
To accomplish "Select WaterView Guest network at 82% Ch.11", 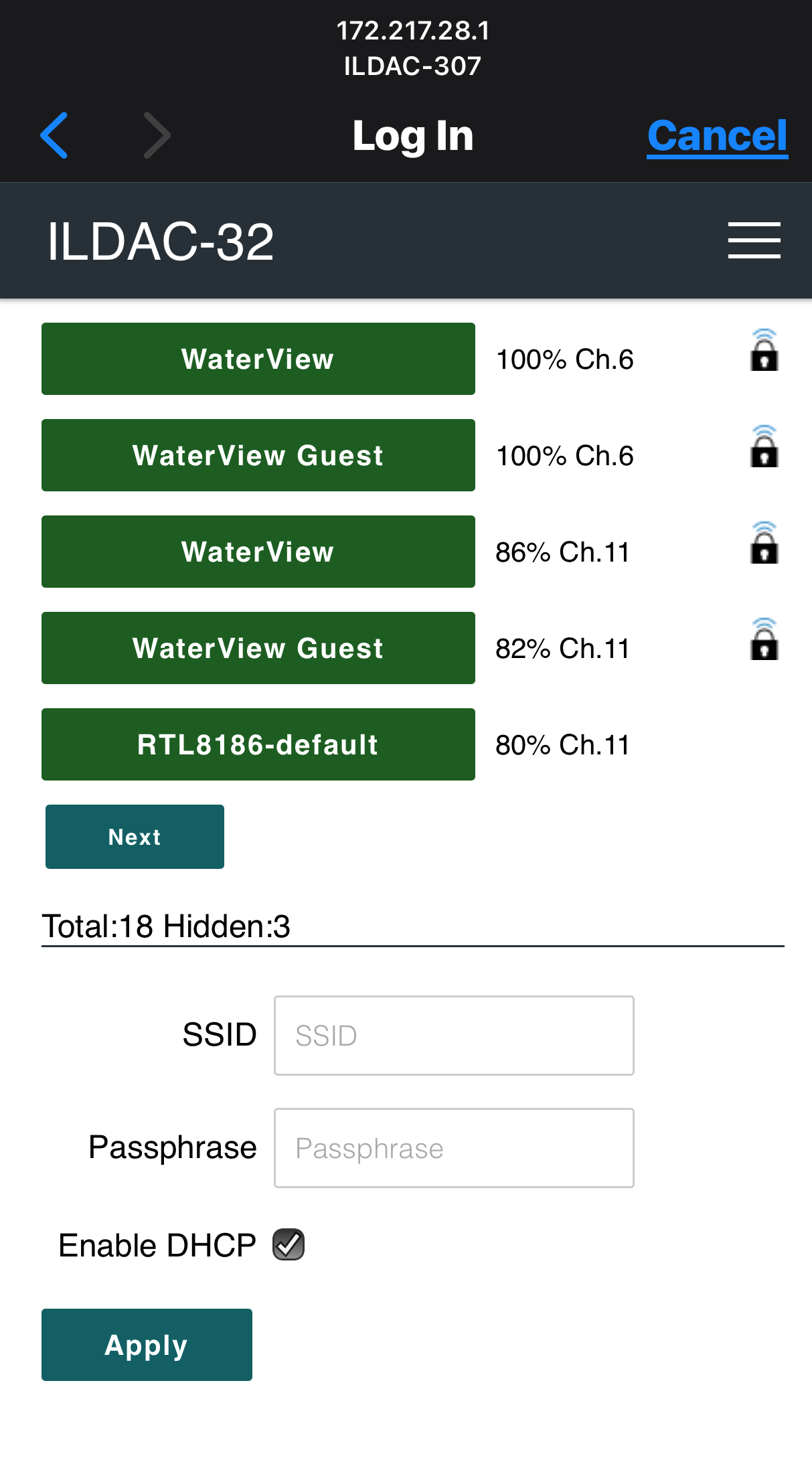I will click(258, 648).
